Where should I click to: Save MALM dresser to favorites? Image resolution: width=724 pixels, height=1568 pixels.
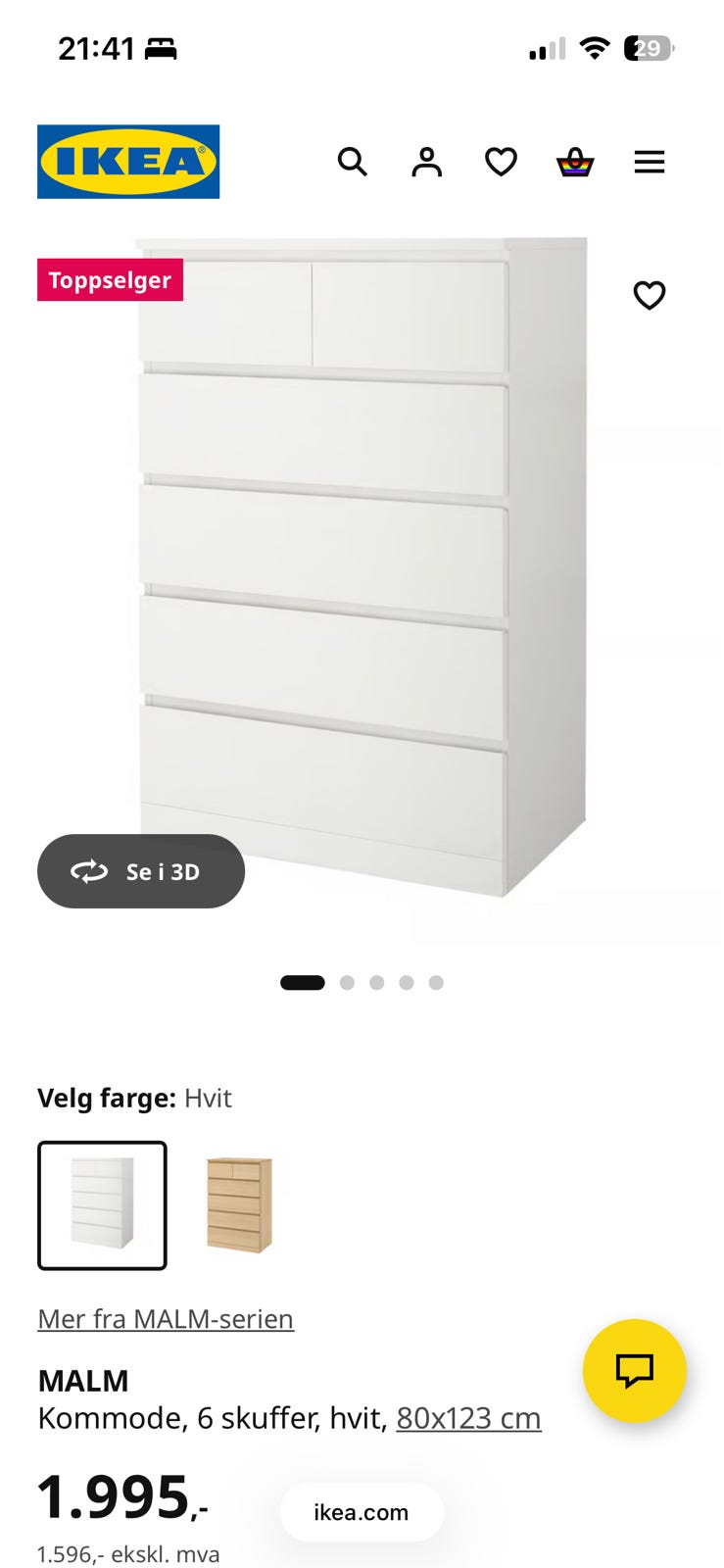coord(650,295)
